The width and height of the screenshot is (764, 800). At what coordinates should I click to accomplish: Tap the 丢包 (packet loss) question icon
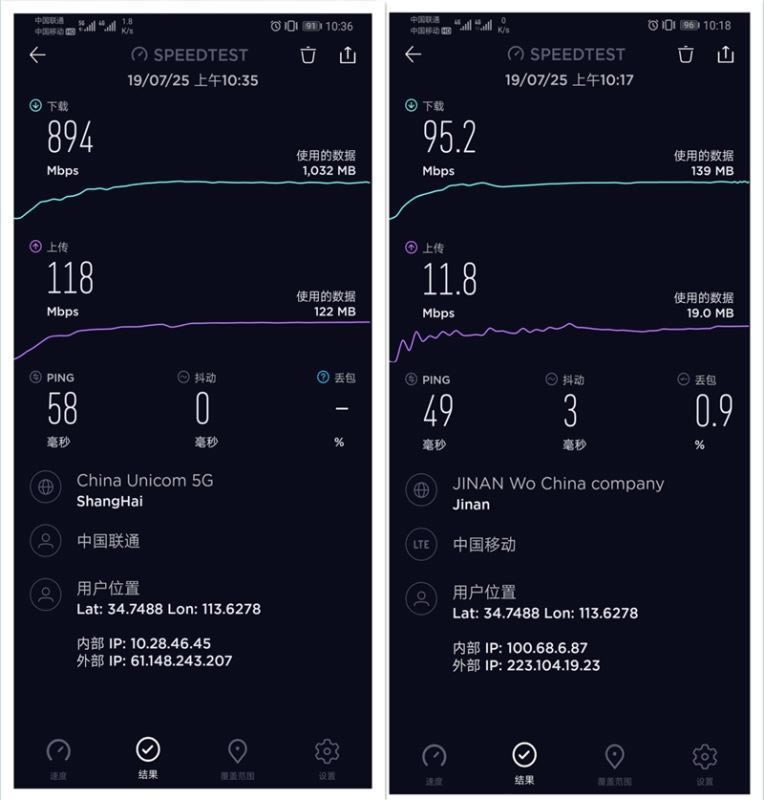click(322, 377)
